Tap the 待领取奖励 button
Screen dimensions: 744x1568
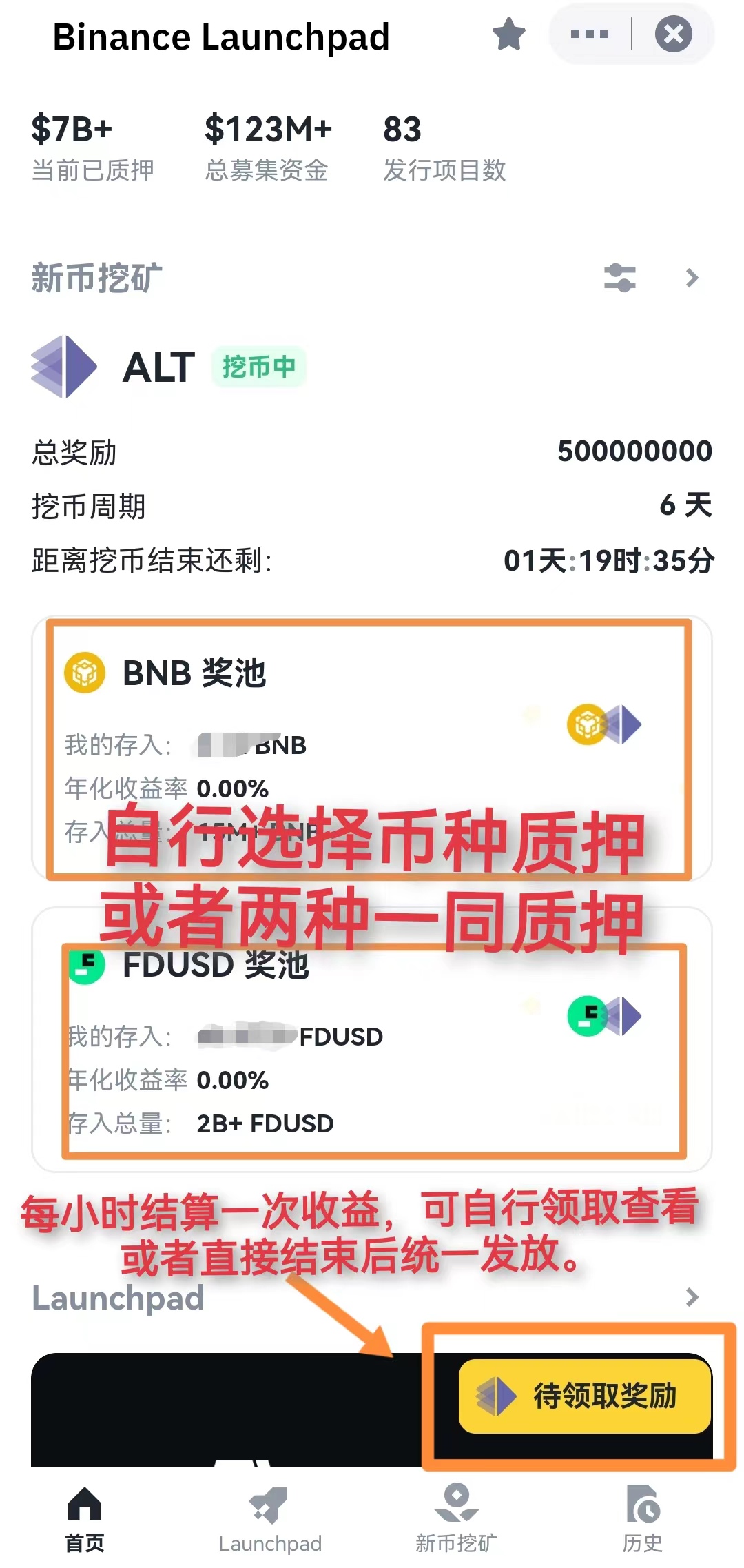point(585,1396)
